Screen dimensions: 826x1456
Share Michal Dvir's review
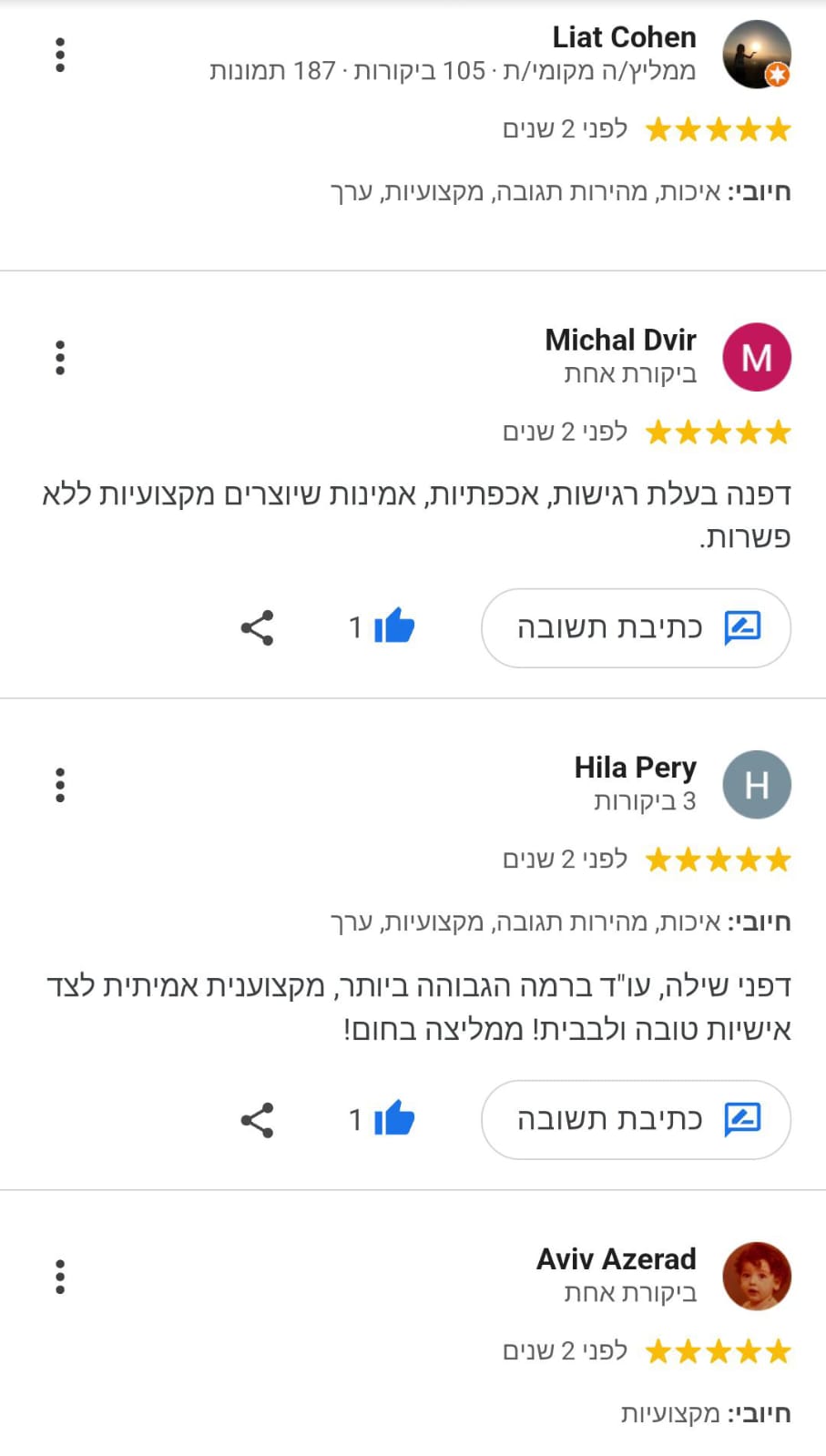tap(257, 627)
